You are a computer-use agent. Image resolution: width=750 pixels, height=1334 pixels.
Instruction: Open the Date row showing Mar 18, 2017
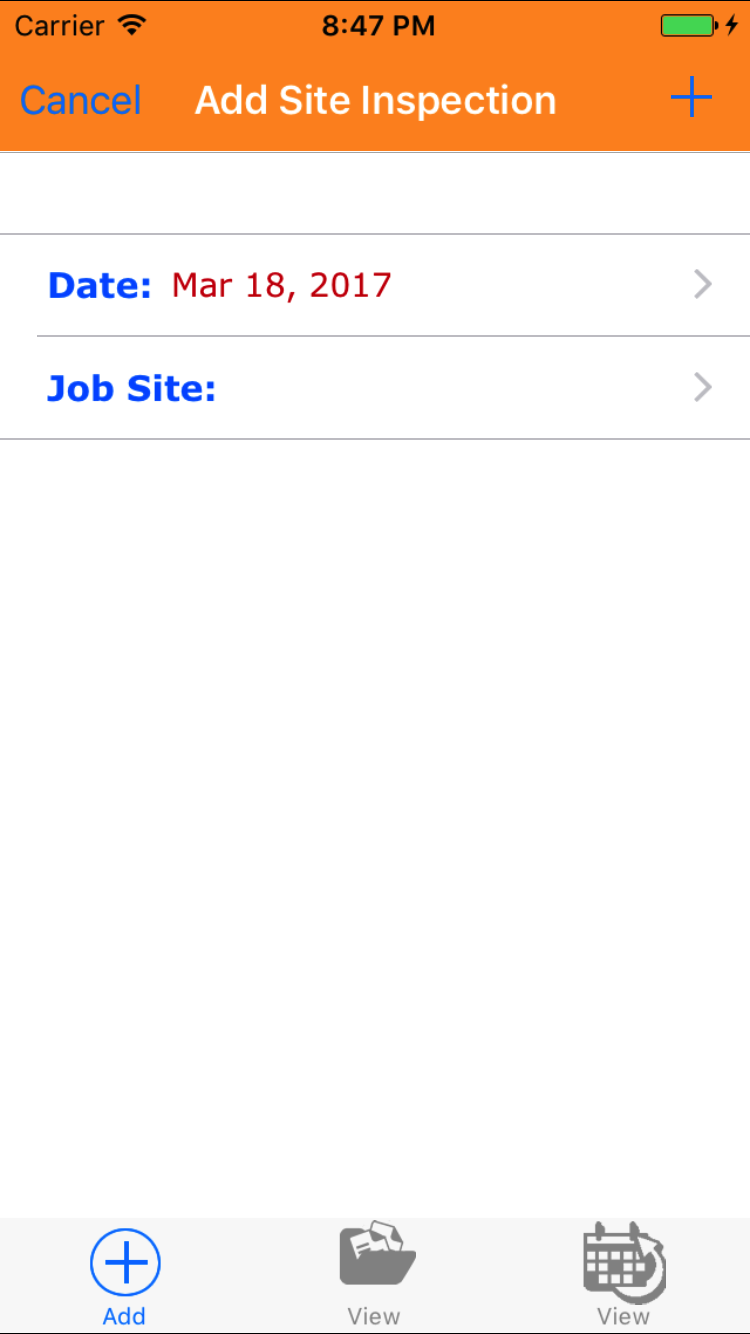click(375, 286)
